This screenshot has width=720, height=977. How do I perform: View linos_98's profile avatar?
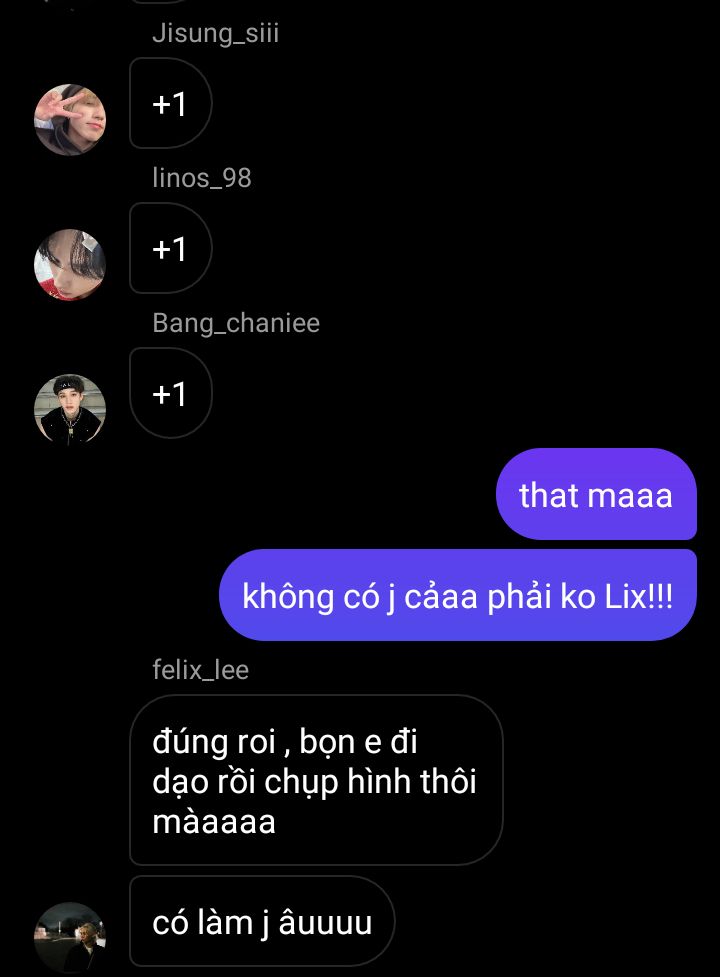[70, 265]
